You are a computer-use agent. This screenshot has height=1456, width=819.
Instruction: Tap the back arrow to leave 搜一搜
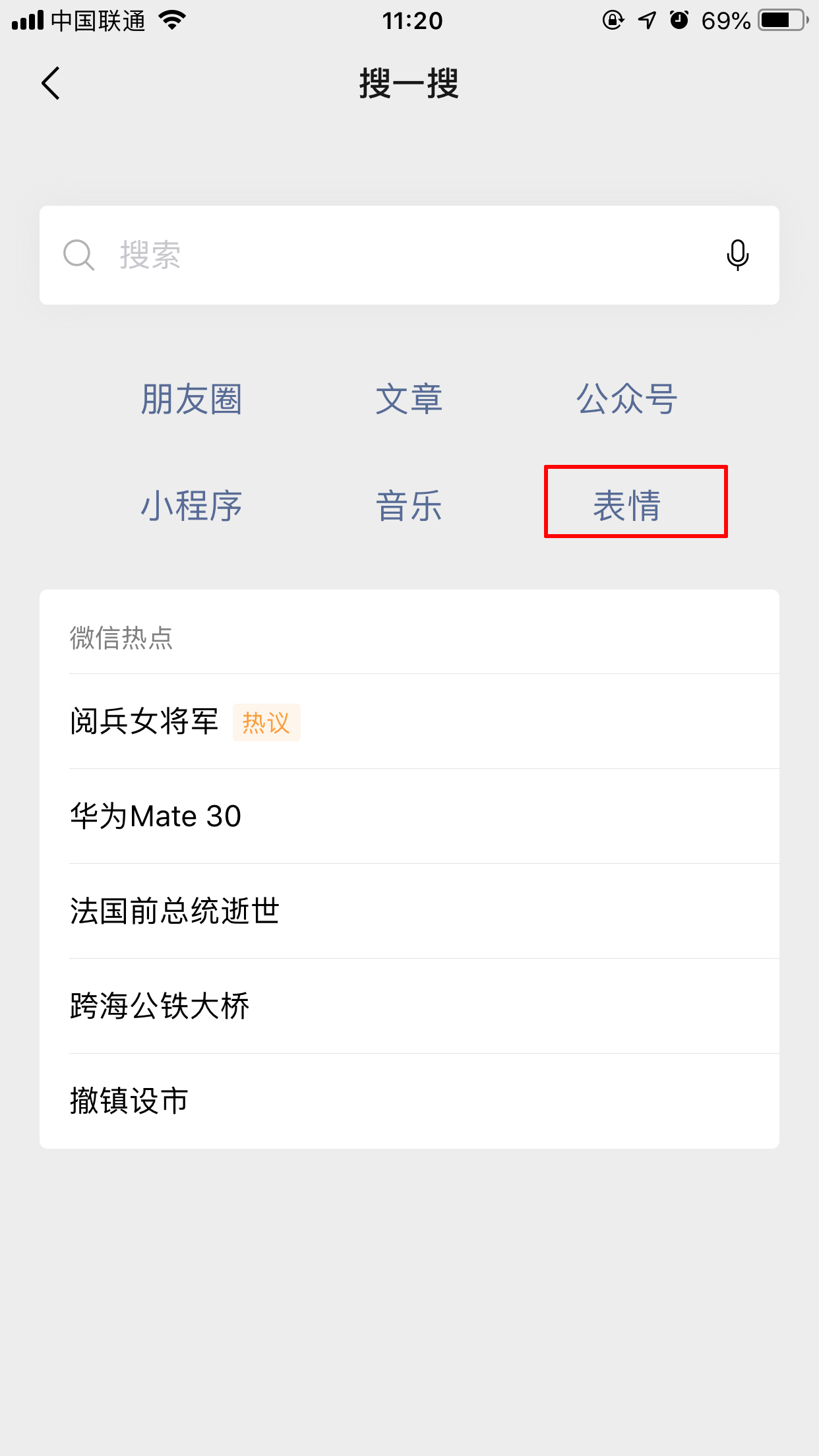point(51,84)
